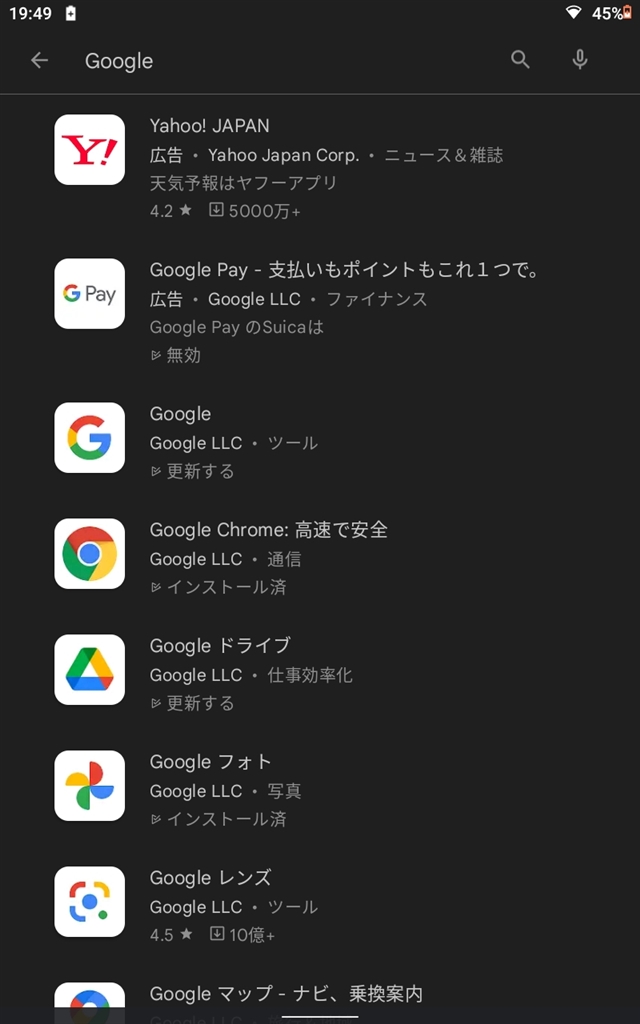Go back from the search results
The height and width of the screenshot is (1024, 640).
point(39,61)
